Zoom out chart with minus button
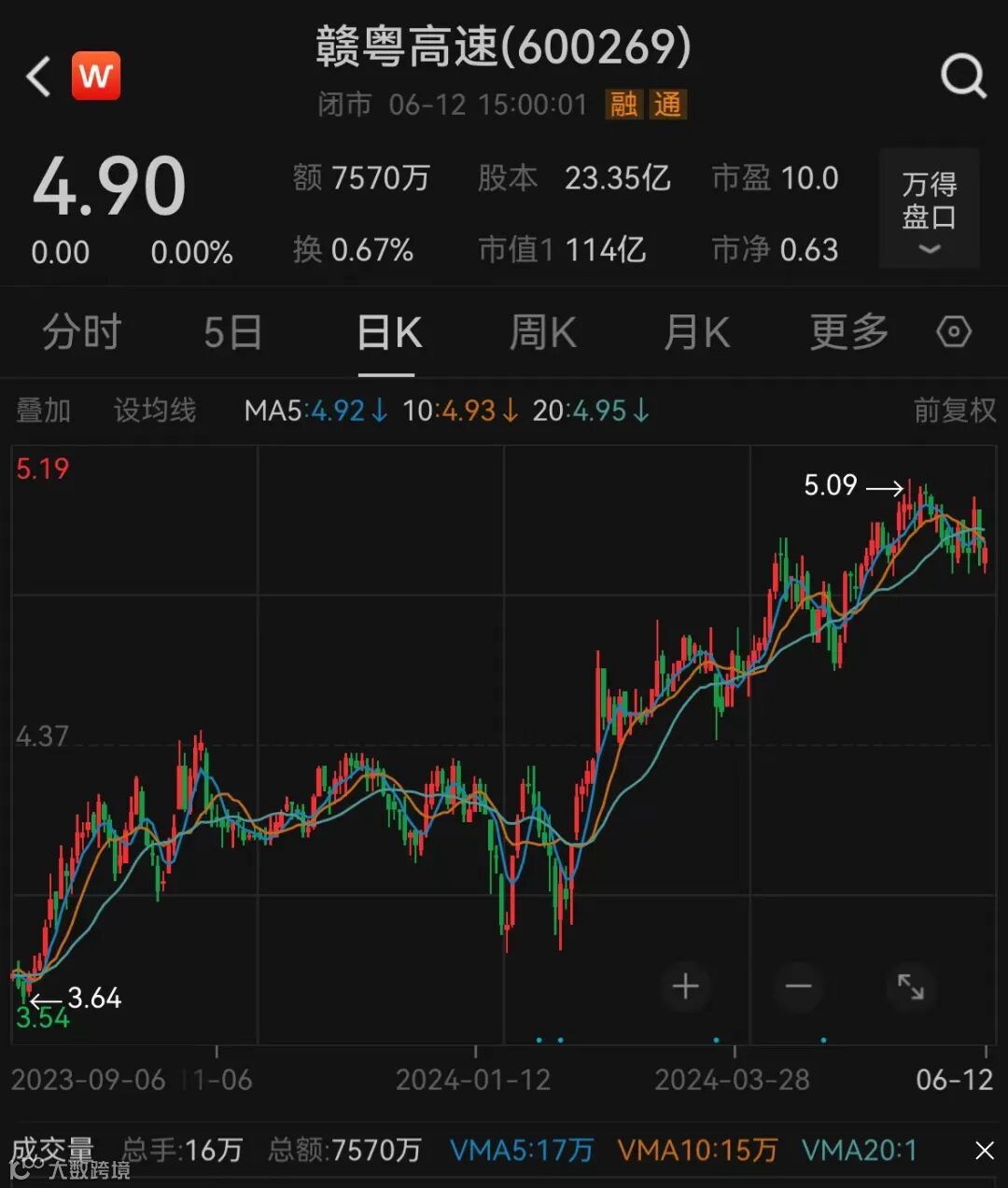This screenshot has width=1008, height=1188. coord(798,986)
